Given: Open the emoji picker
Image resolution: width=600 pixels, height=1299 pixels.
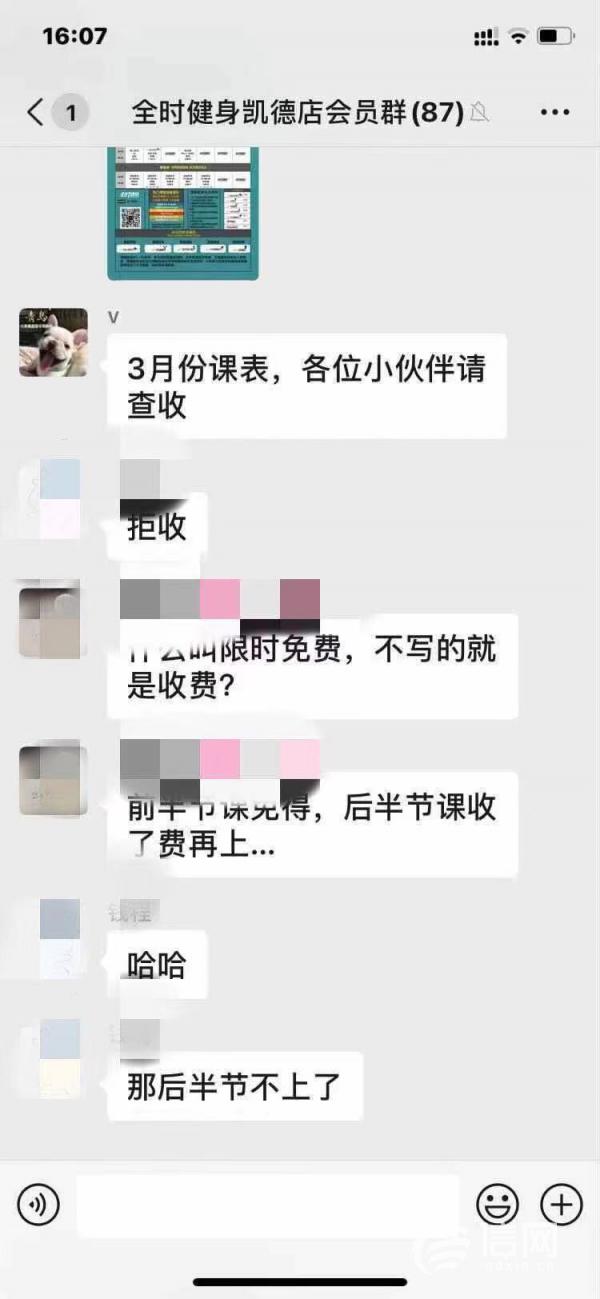Looking at the screenshot, I should (497, 1204).
